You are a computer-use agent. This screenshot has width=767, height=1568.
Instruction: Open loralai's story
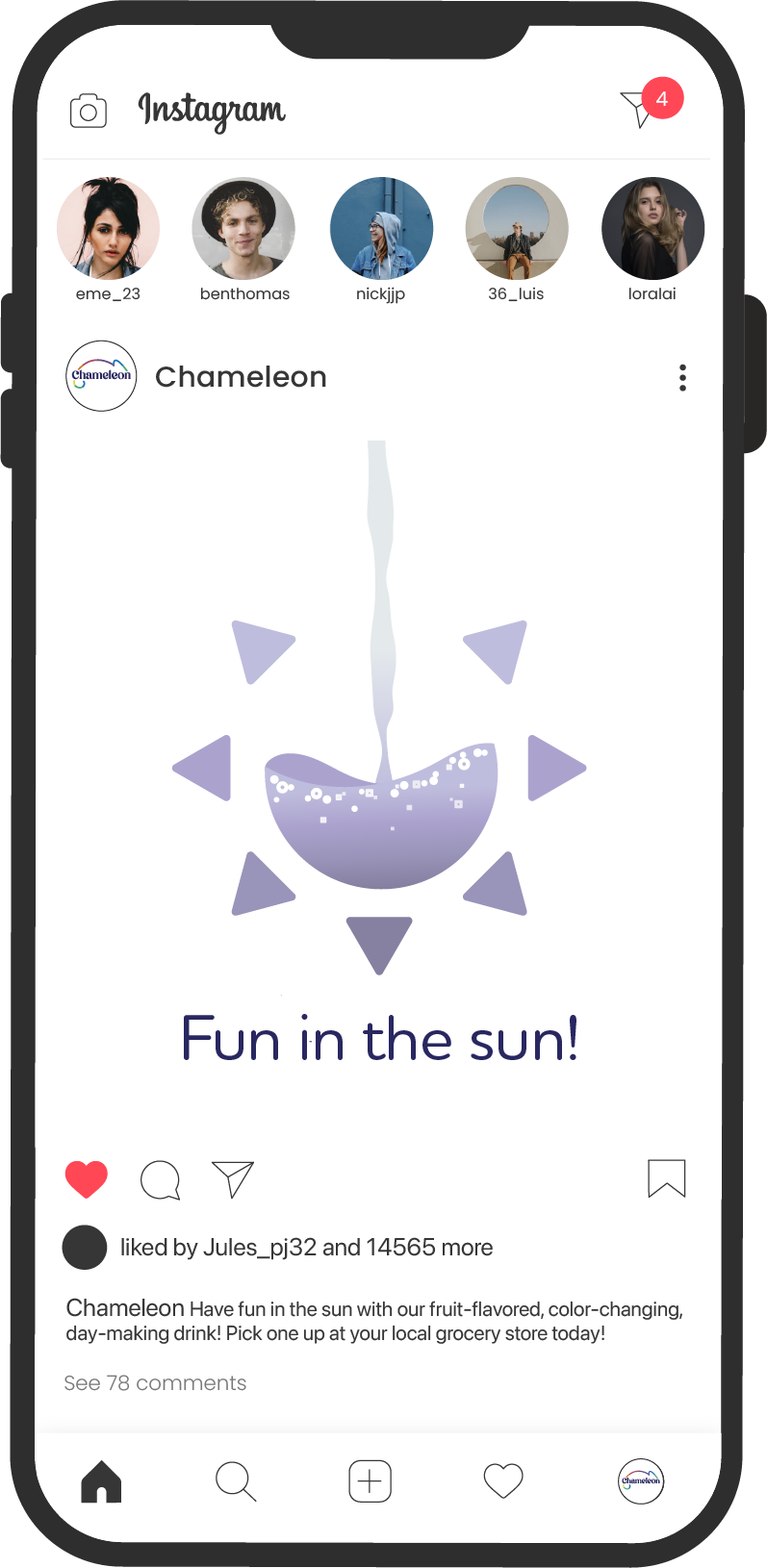point(652,229)
